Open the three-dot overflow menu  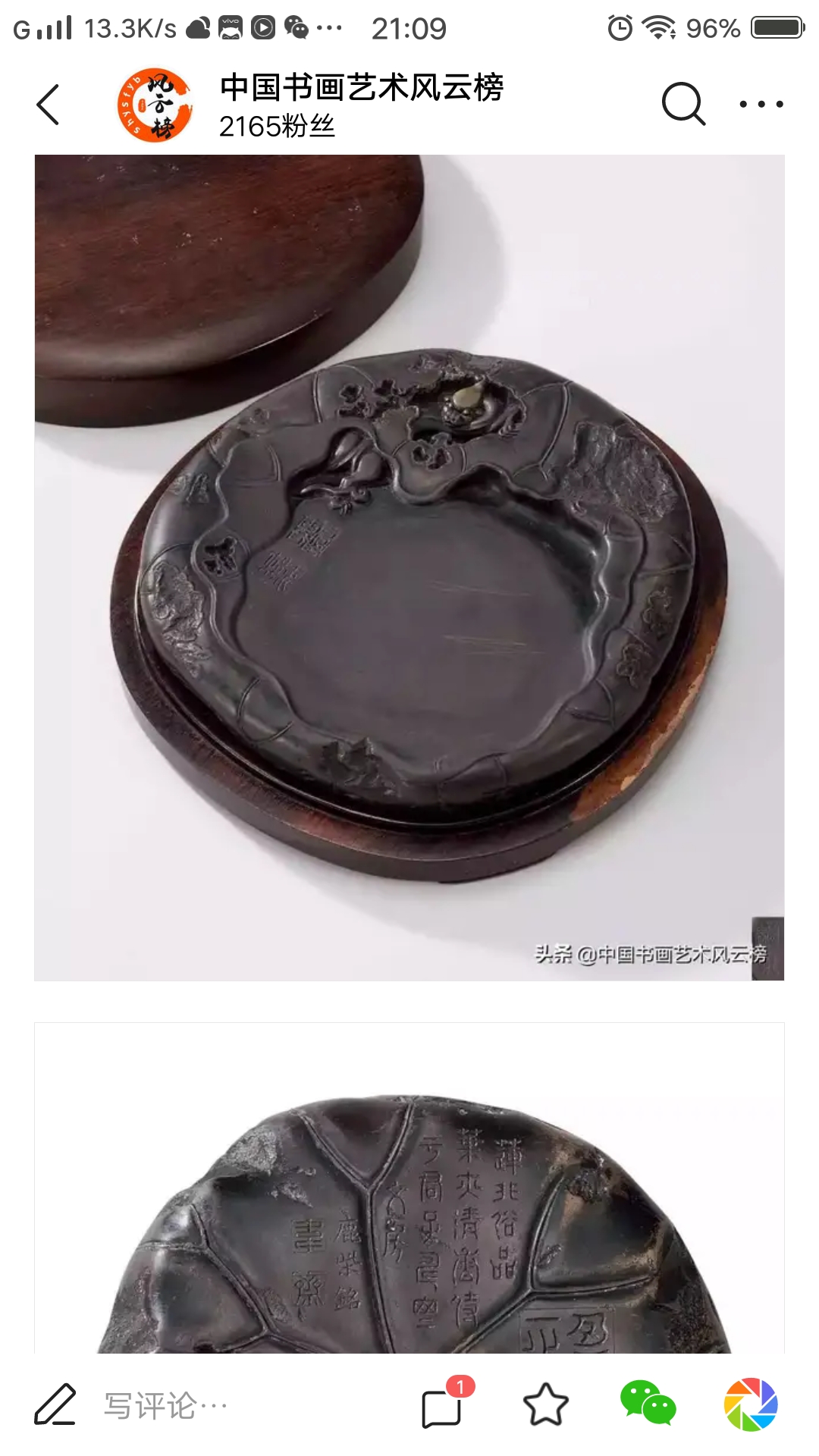coord(761,104)
